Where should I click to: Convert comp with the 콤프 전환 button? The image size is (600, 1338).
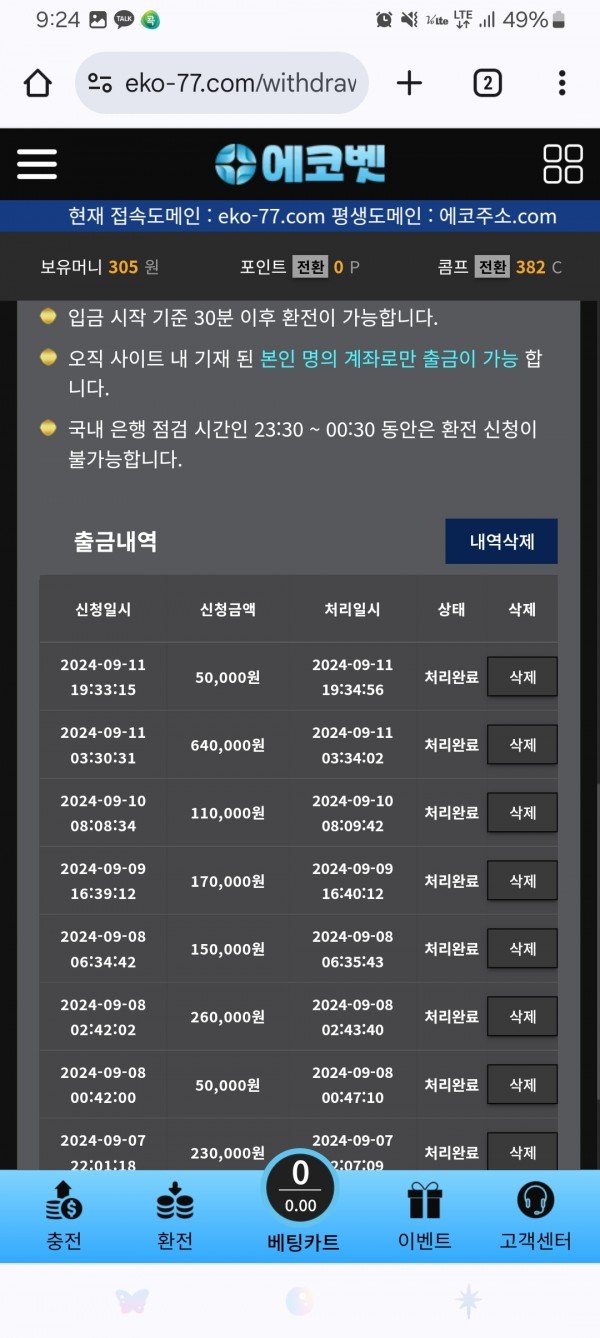(491, 267)
